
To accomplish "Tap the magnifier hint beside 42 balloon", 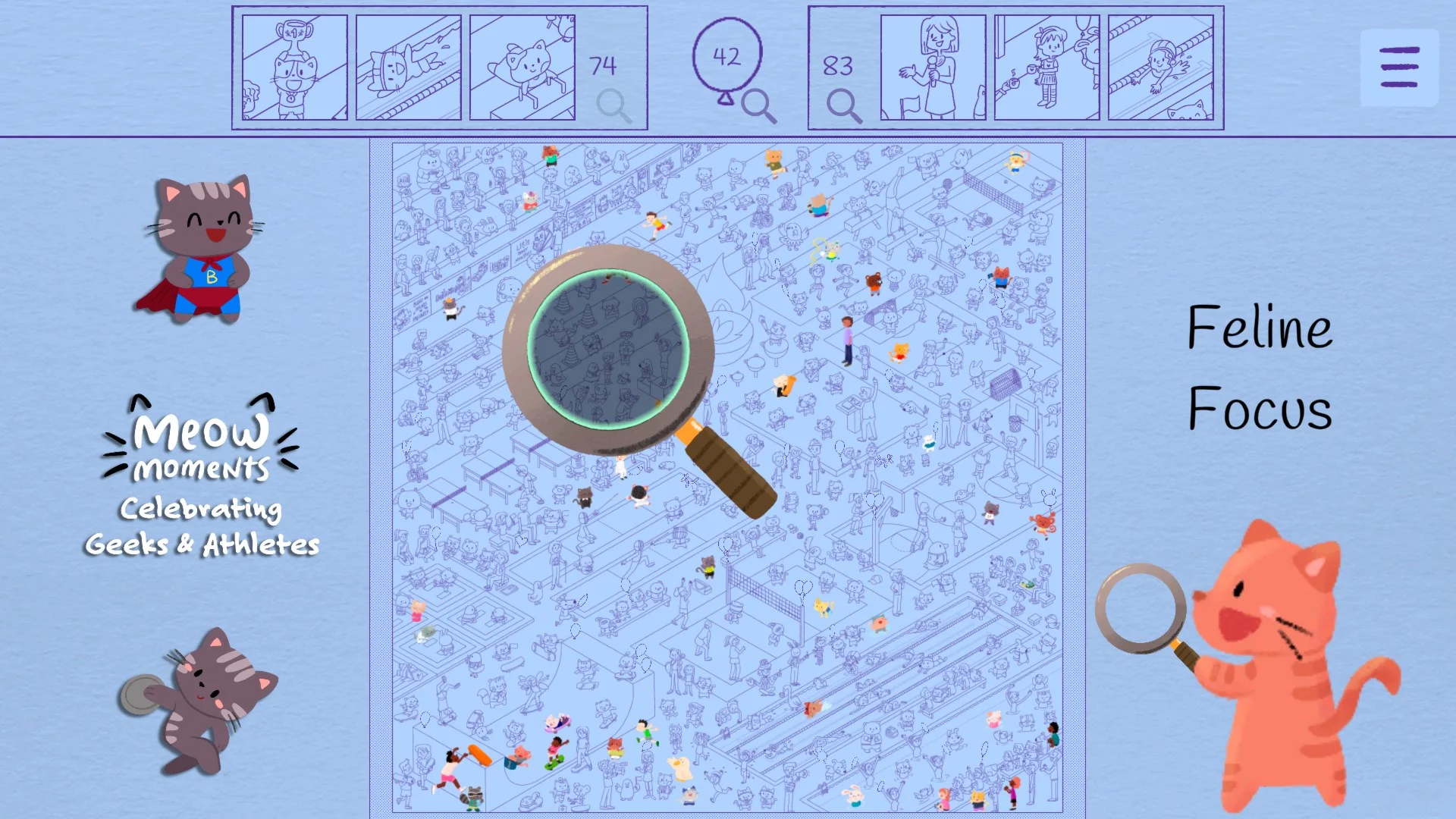I will click(758, 105).
